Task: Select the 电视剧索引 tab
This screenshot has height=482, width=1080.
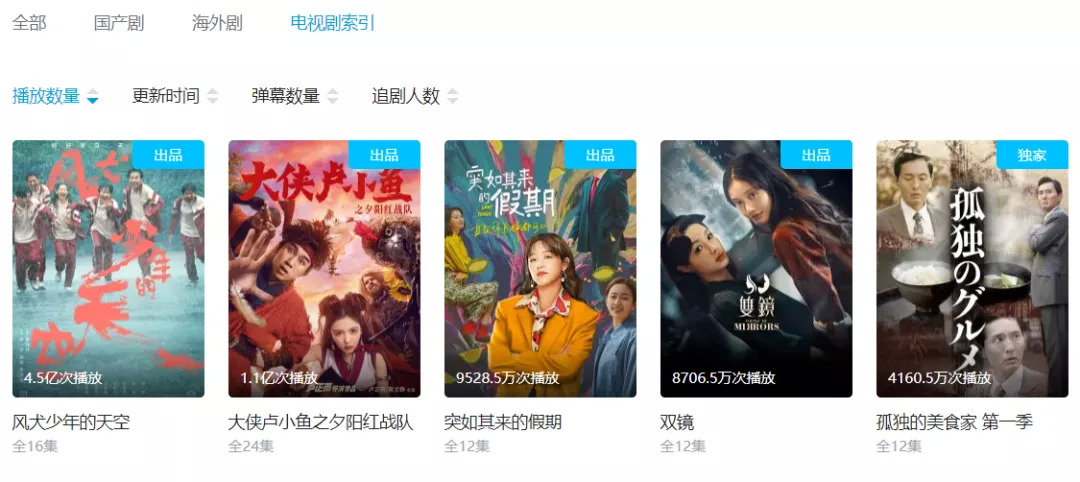Action: coord(333,23)
